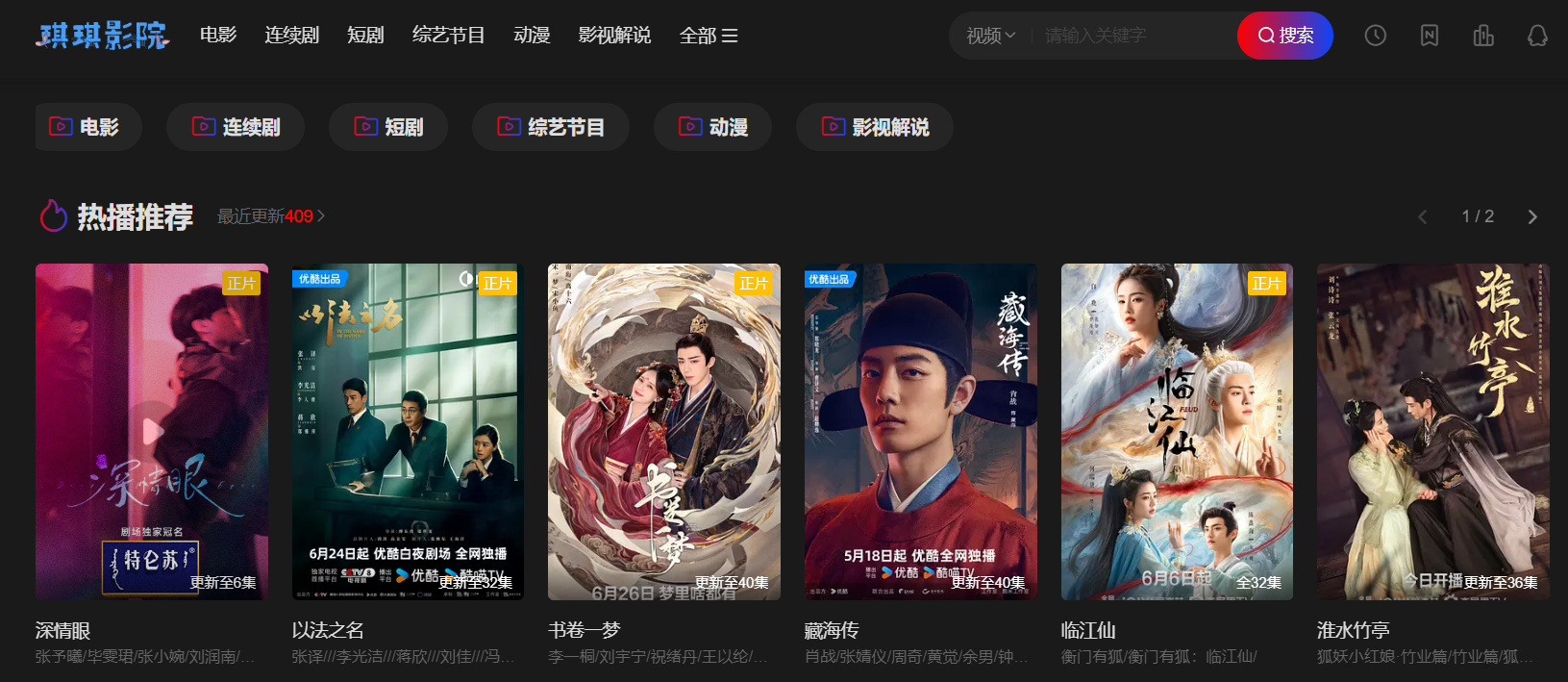
Task: Choose the 动漫 category chip
Action: click(x=712, y=127)
